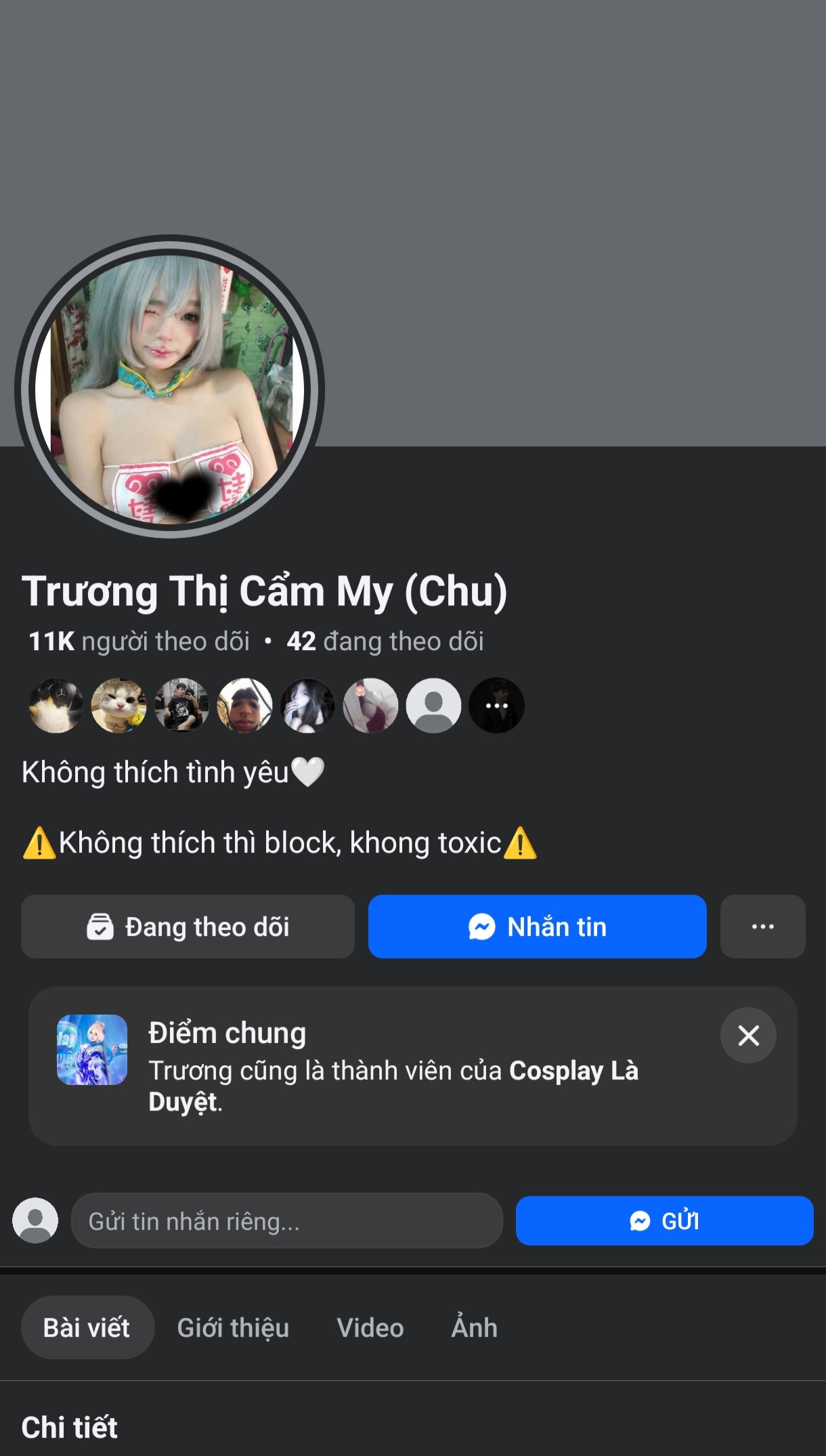This screenshot has width=826, height=1456.
Task: Open Messenger via the Nhắn tin button
Action: coord(537,926)
